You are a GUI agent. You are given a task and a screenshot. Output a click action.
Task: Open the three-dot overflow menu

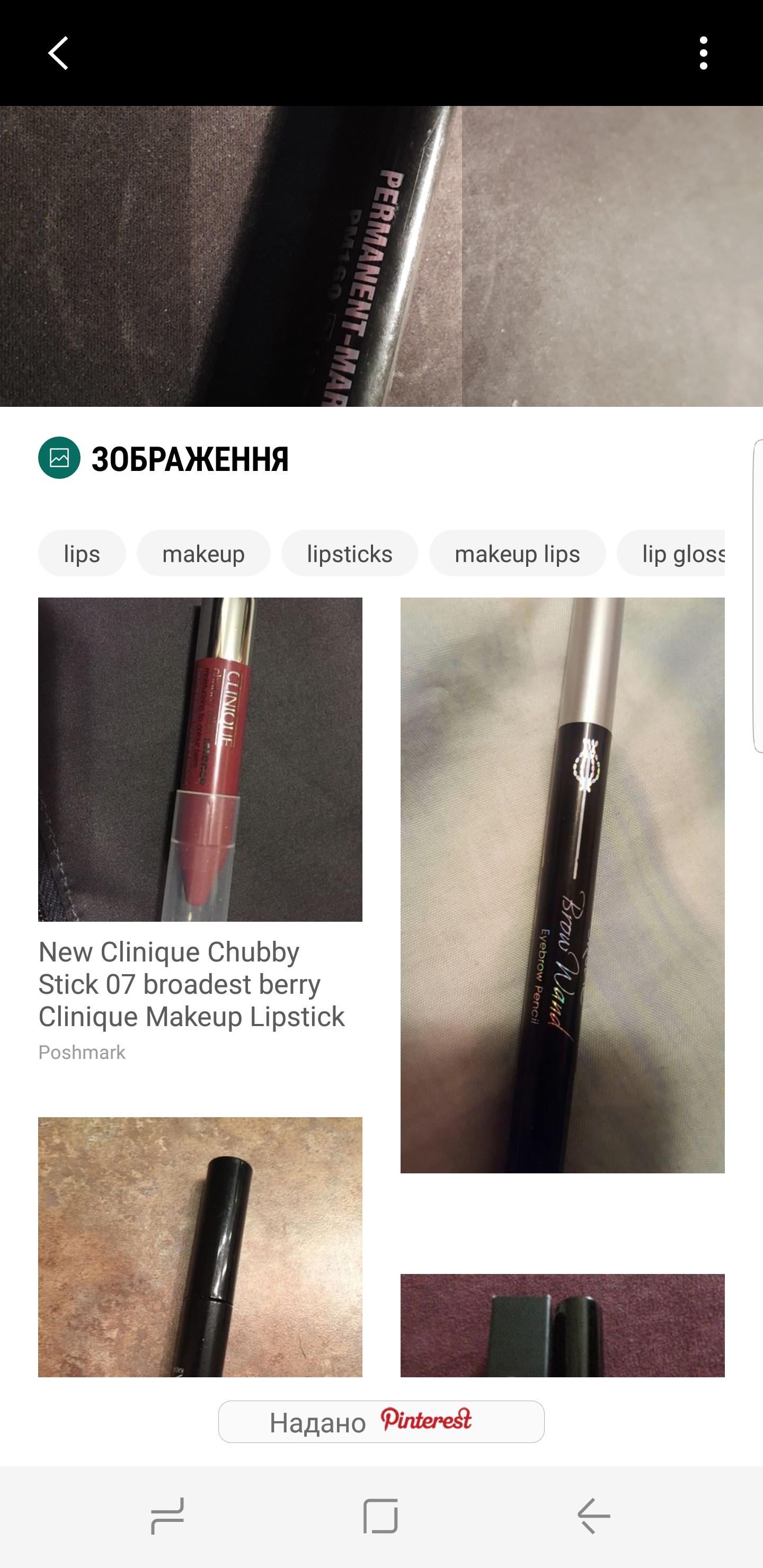click(703, 54)
